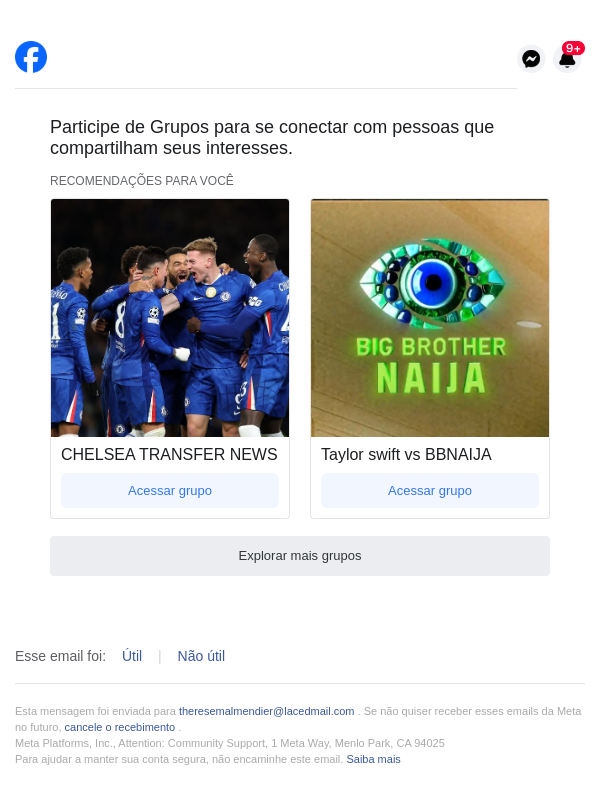
Task: Tap Explorar mais grupos
Action: (300, 555)
